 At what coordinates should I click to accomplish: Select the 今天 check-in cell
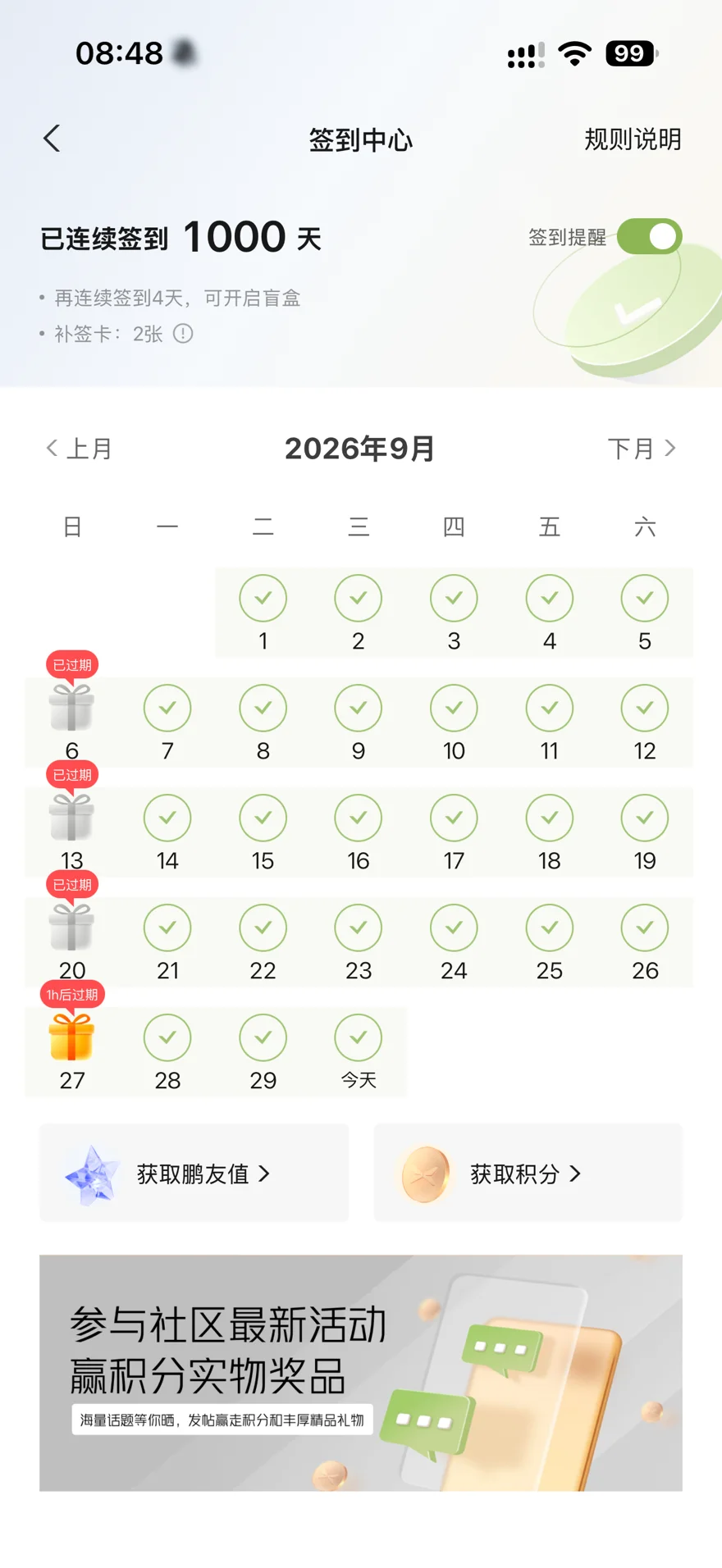pyautogui.click(x=359, y=1052)
